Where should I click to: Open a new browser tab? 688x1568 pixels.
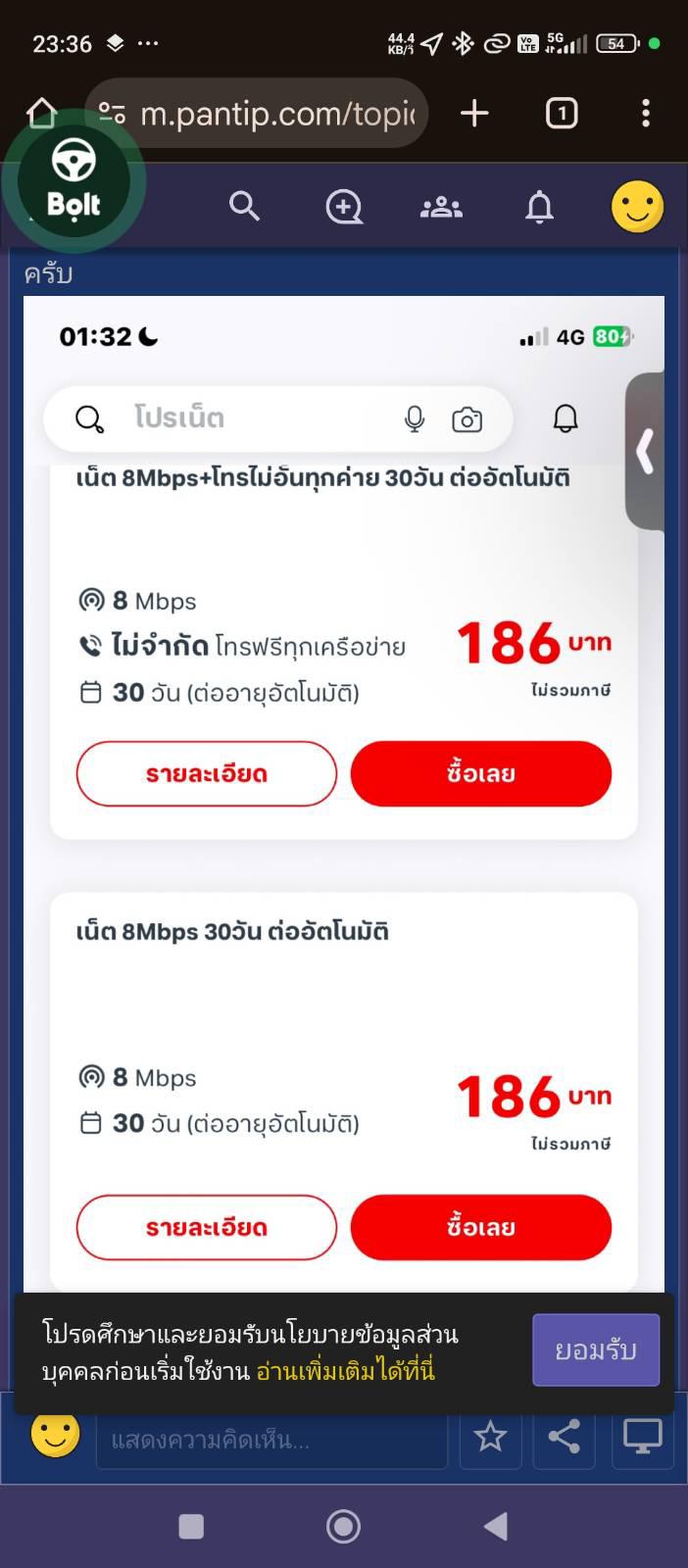pyautogui.click(x=474, y=114)
